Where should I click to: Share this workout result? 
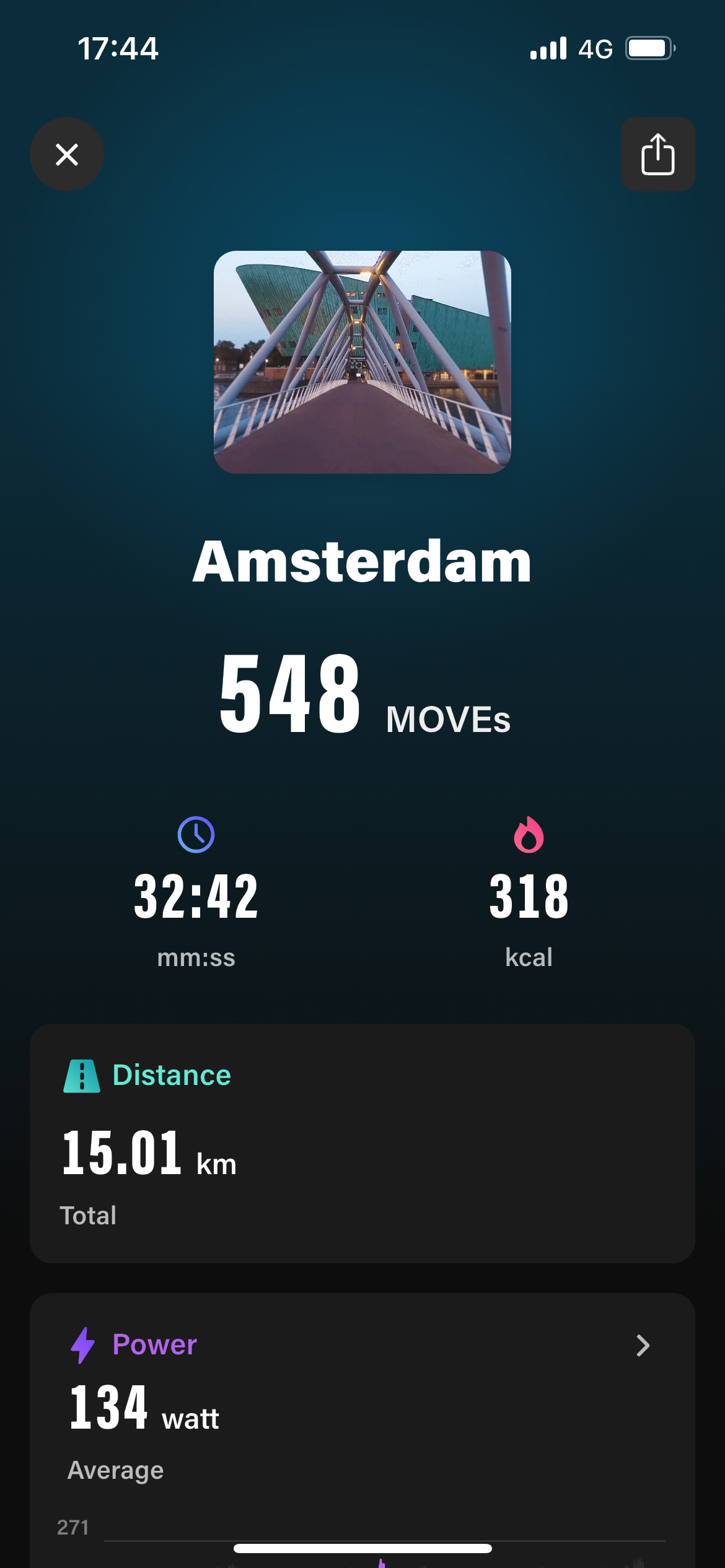(657, 154)
